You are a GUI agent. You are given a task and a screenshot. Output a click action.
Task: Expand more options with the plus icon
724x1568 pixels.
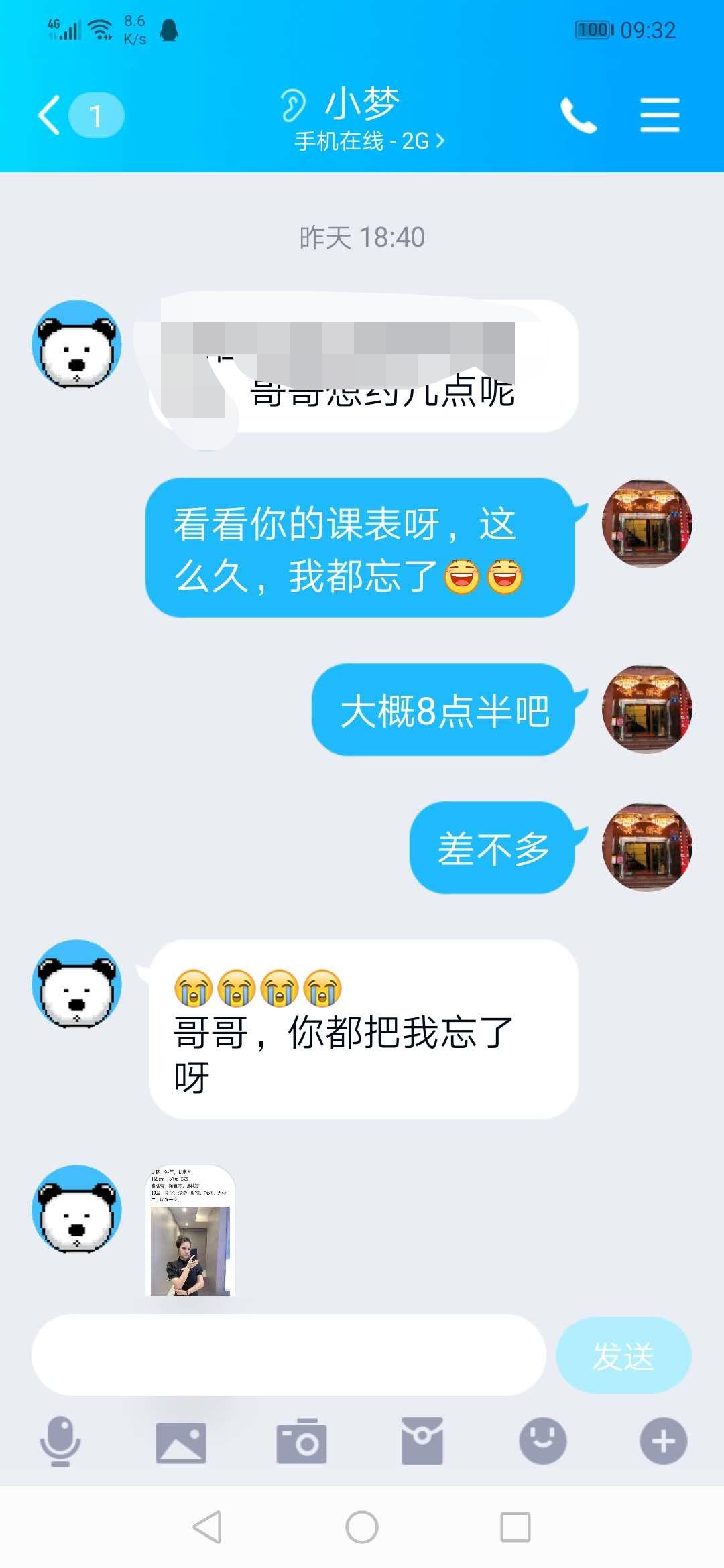[x=663, y=1441]
